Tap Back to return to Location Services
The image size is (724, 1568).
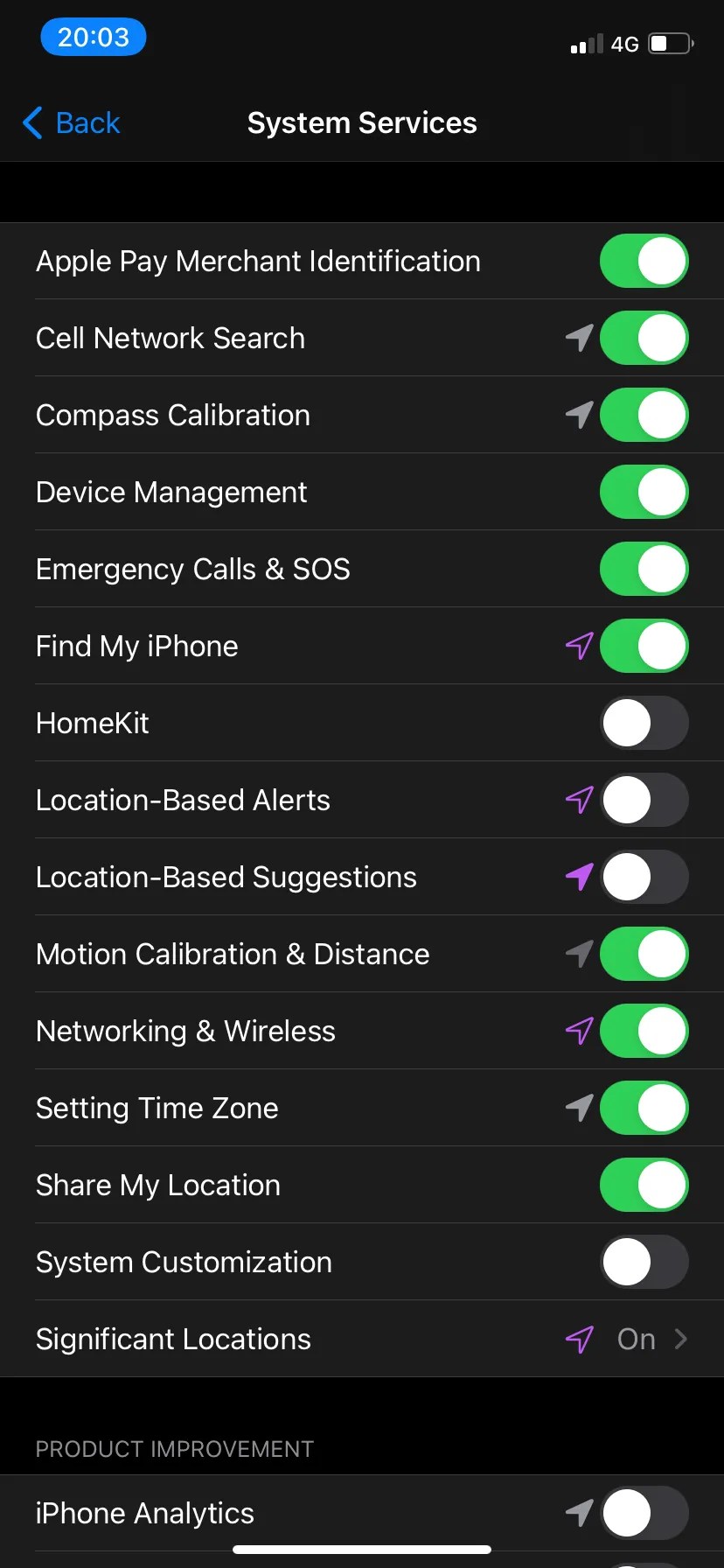[x=70, y=122]
